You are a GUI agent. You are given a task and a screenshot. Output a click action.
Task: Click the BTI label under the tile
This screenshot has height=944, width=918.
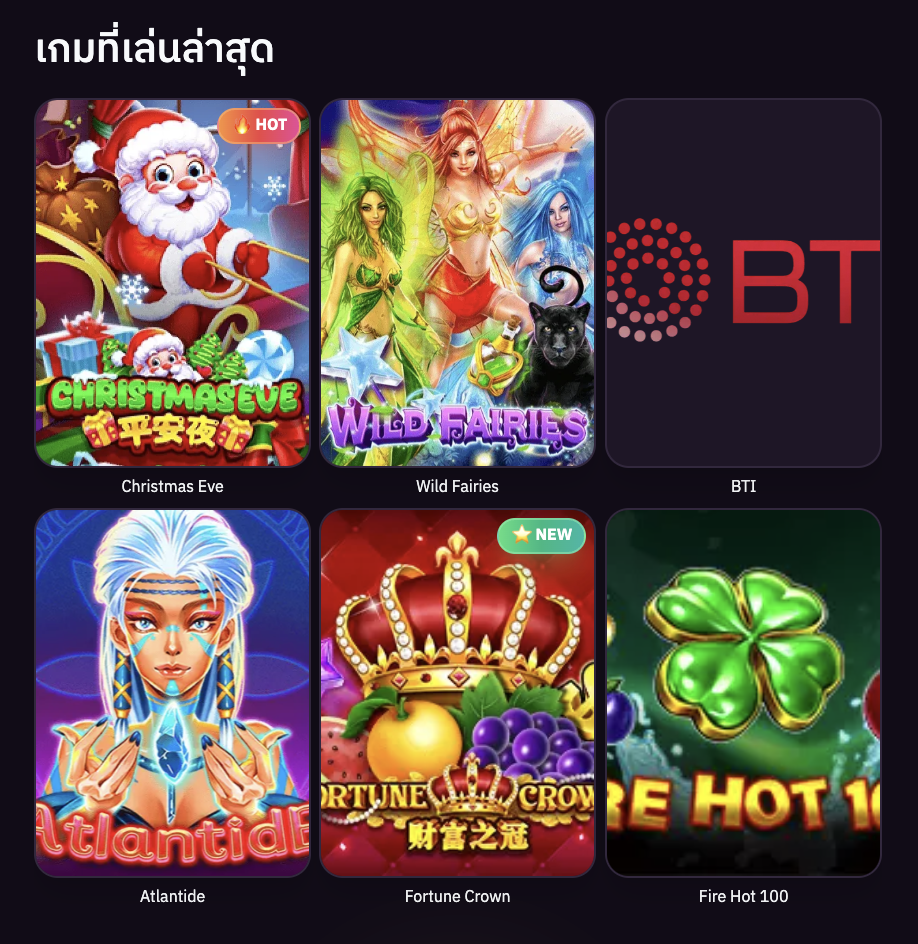tap(743, 487)
